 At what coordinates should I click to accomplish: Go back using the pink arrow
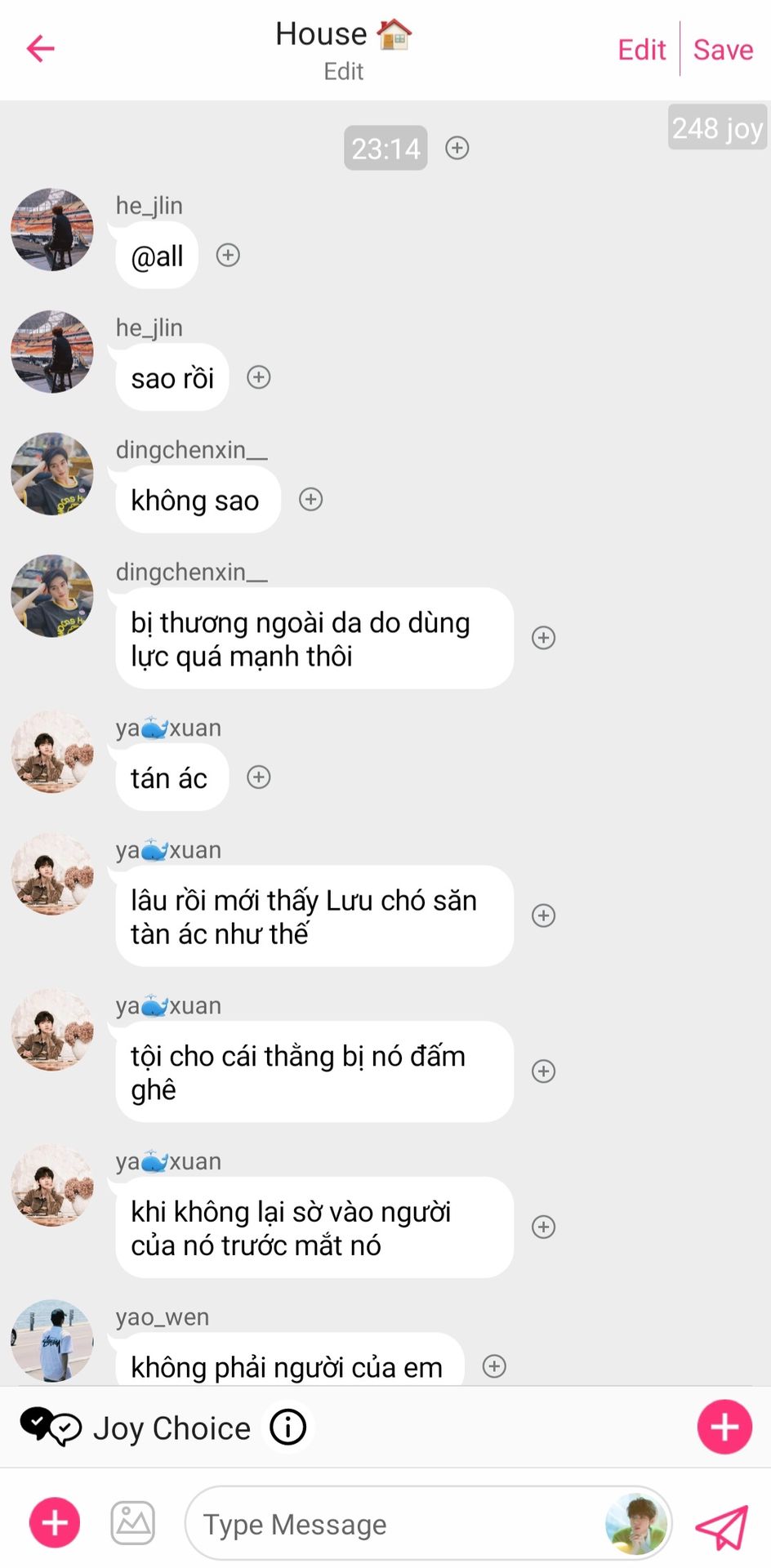40,49
